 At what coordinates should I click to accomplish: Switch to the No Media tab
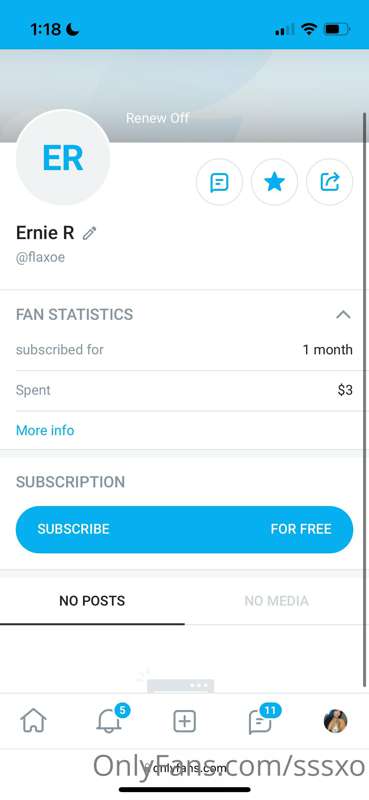(x=276, y=601)
